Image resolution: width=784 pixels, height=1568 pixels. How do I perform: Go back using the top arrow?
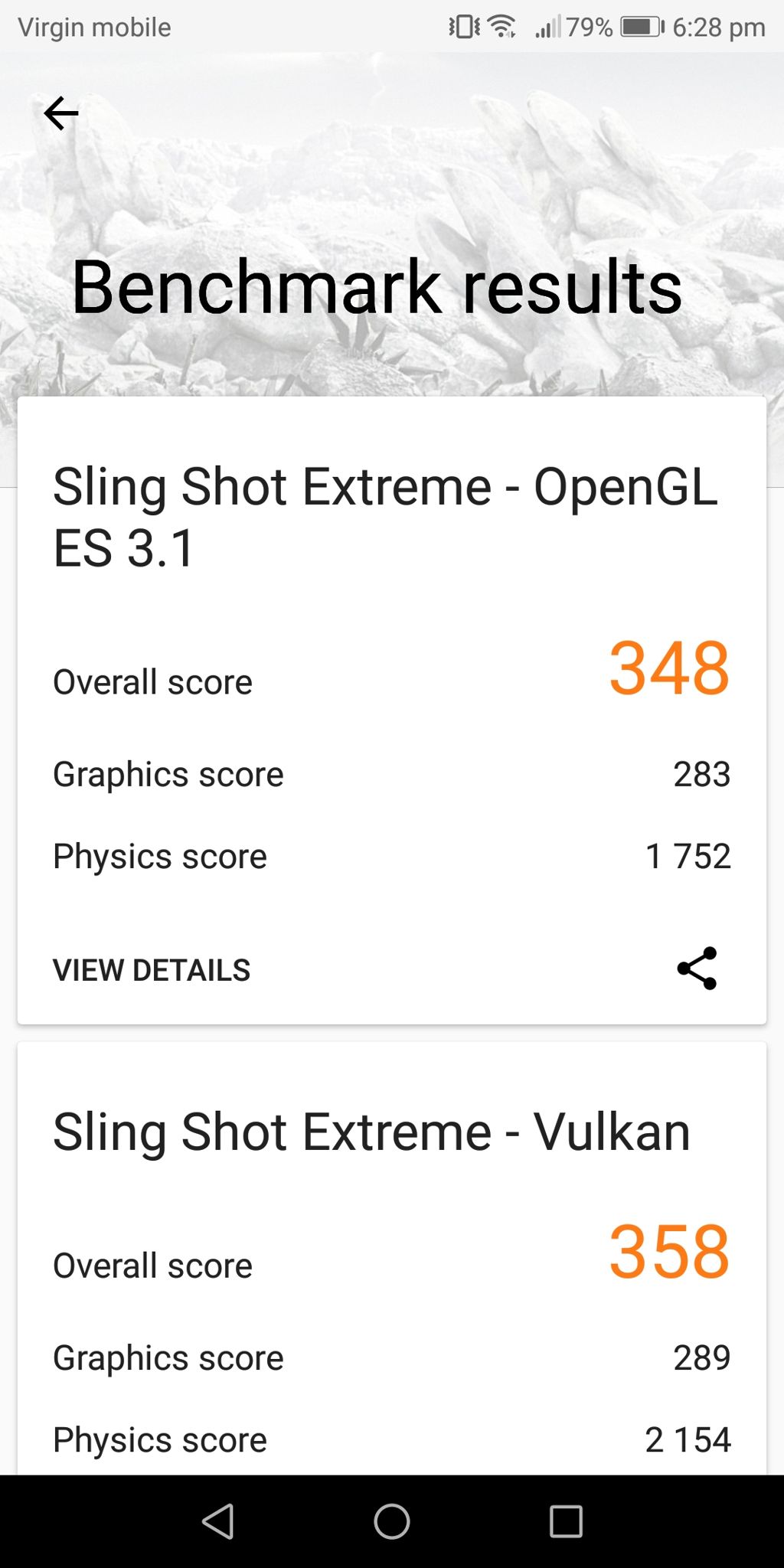click(61, 113)
